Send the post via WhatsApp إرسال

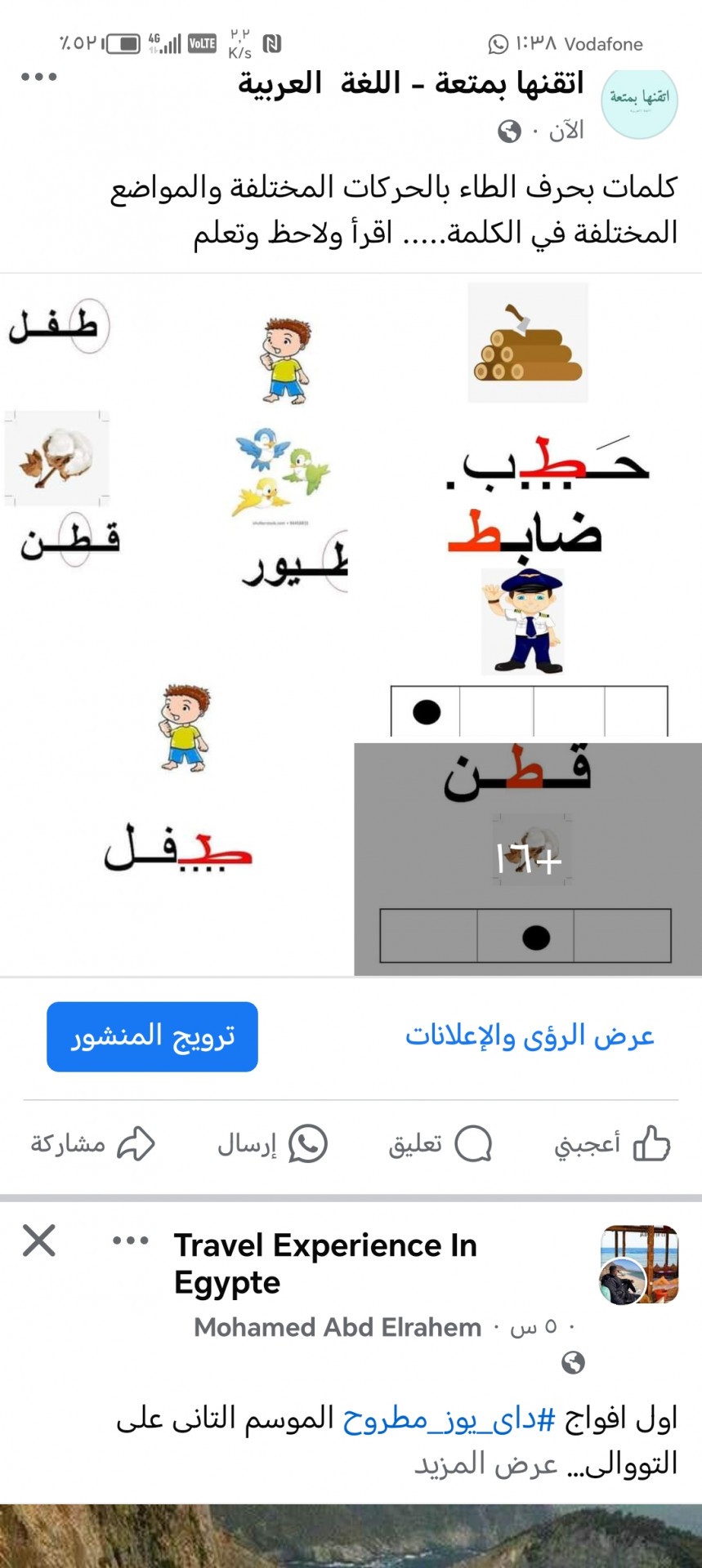pos(272,1143)
